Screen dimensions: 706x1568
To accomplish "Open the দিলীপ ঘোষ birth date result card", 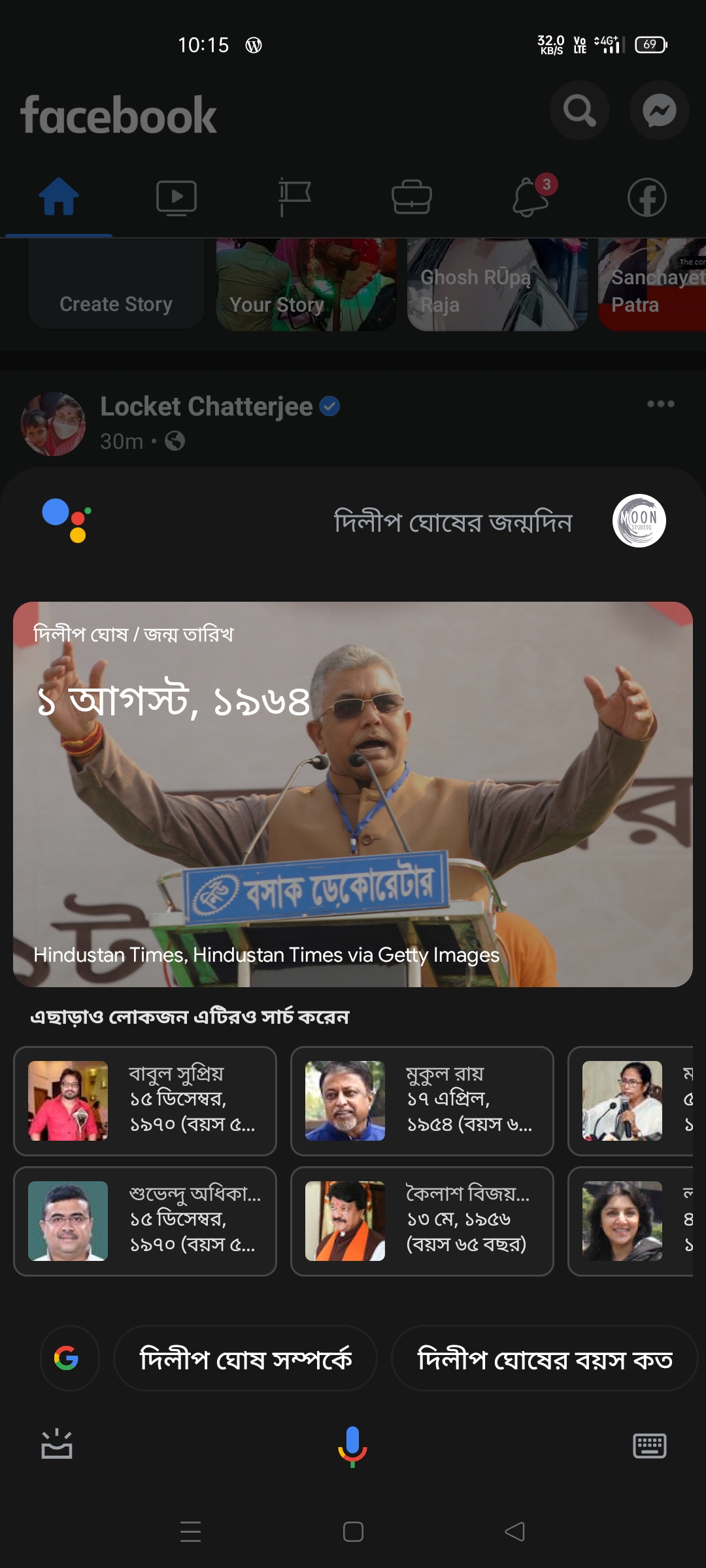I will coord(353,794).
